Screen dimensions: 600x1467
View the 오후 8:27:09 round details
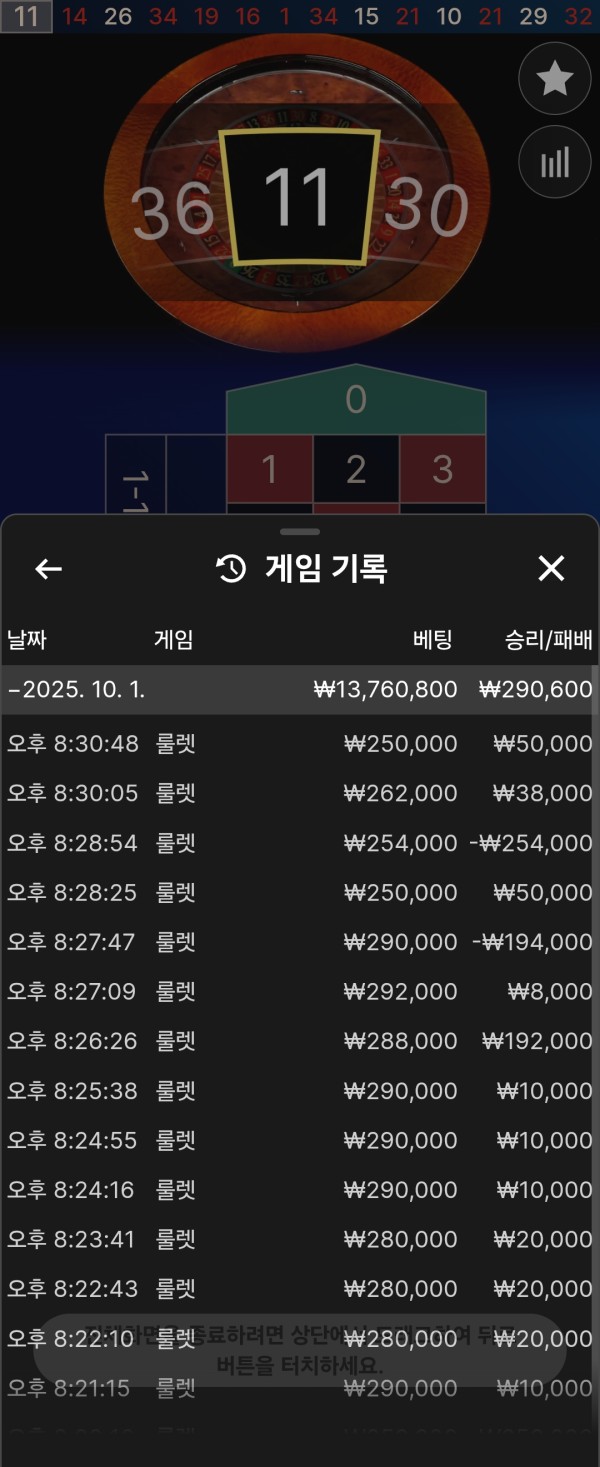pos(298,991)
